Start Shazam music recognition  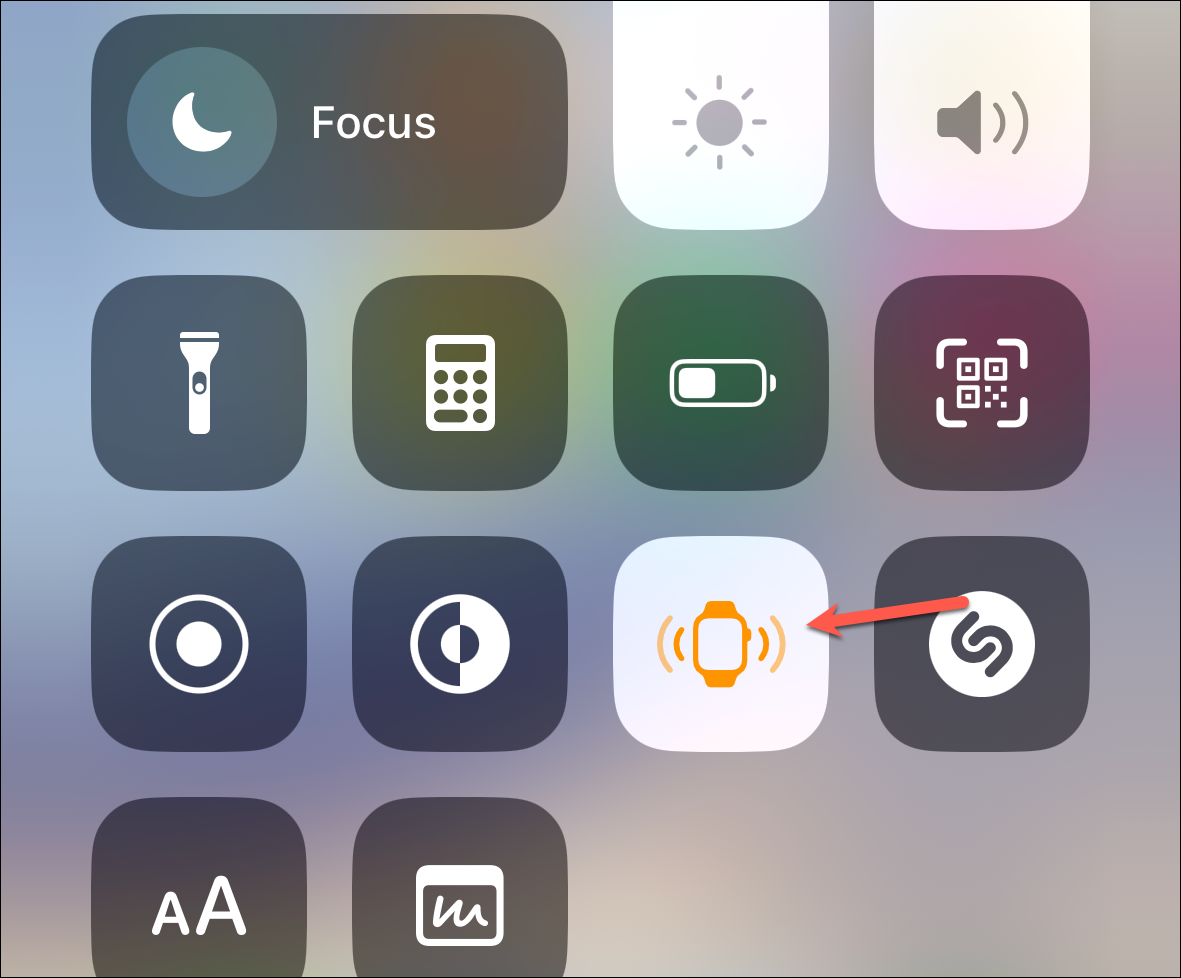(x=982, y=645)
